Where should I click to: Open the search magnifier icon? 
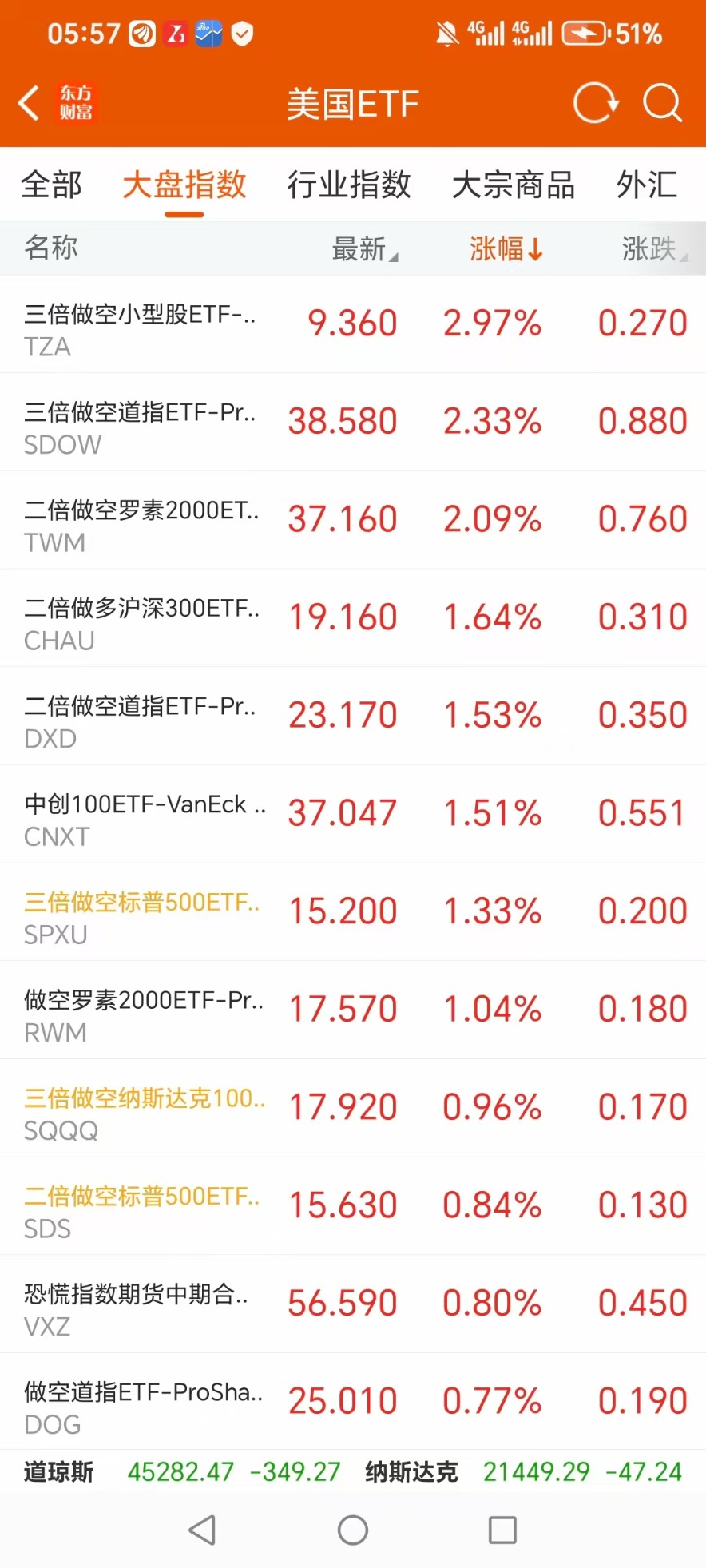(x=663, y=103)
